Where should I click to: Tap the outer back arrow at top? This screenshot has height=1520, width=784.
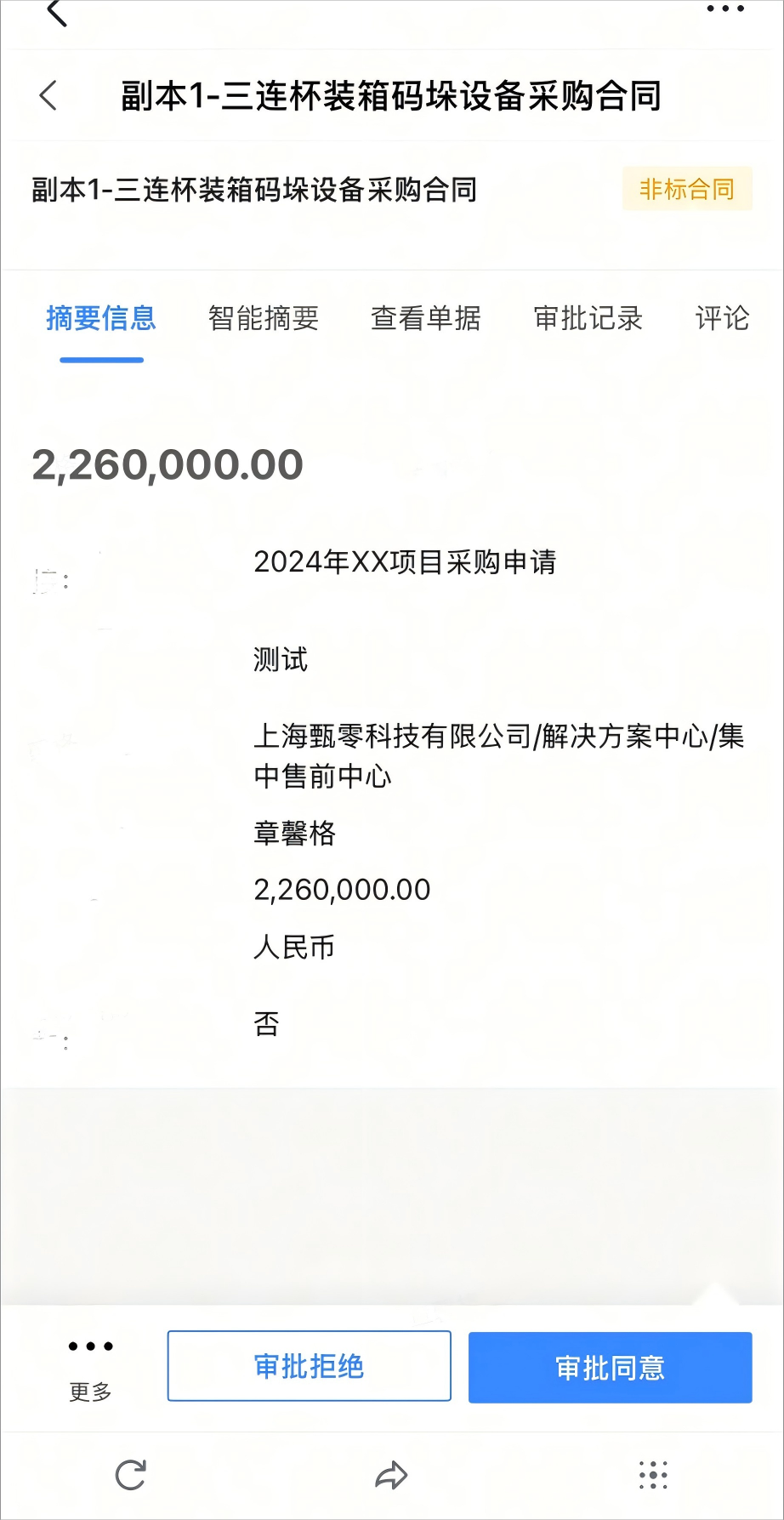[56, 12]
